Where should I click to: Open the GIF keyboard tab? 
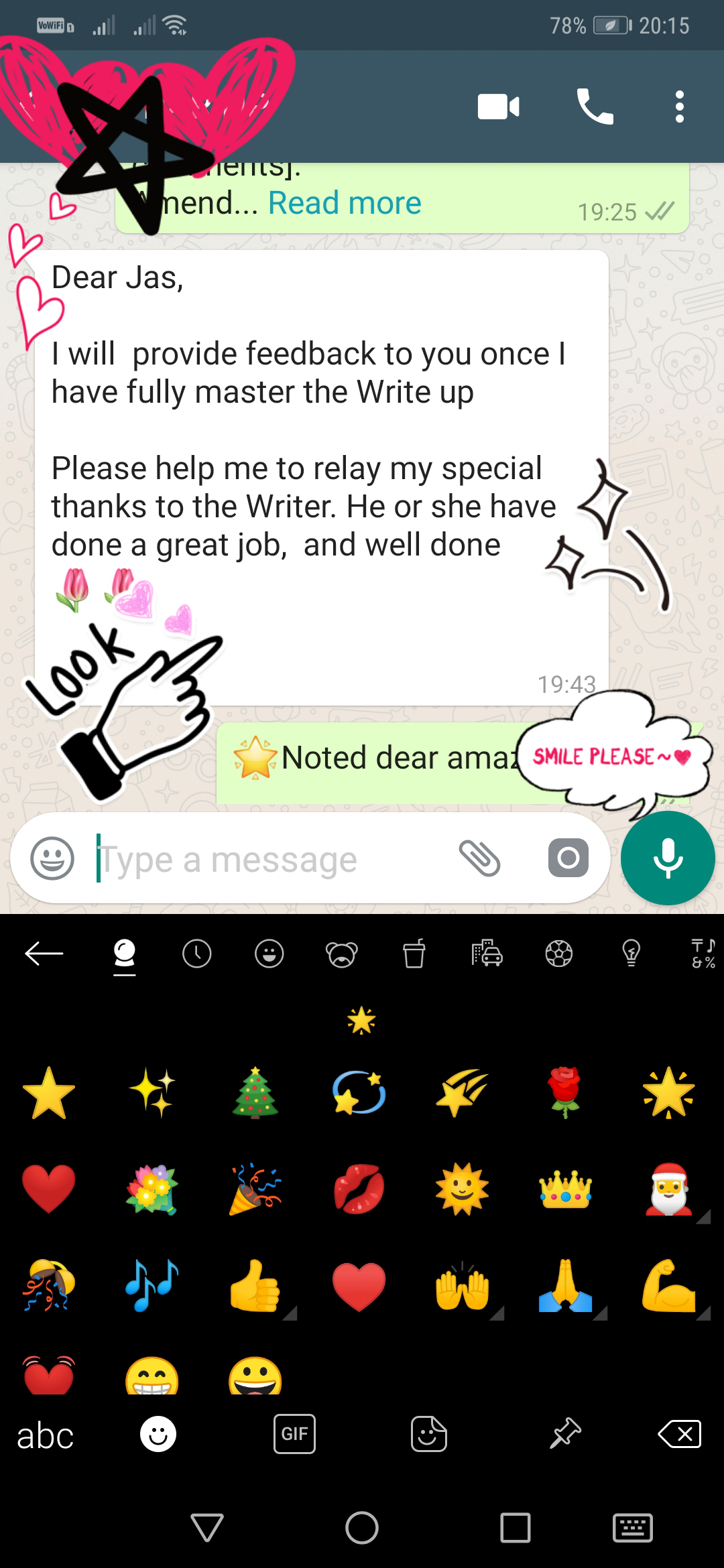pos(294,1434)
